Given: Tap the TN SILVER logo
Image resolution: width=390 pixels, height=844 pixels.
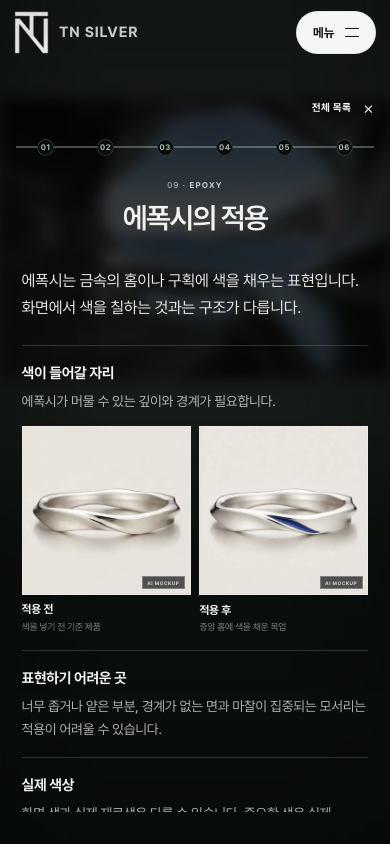Looking at the screenshot, I should (76, 32).
